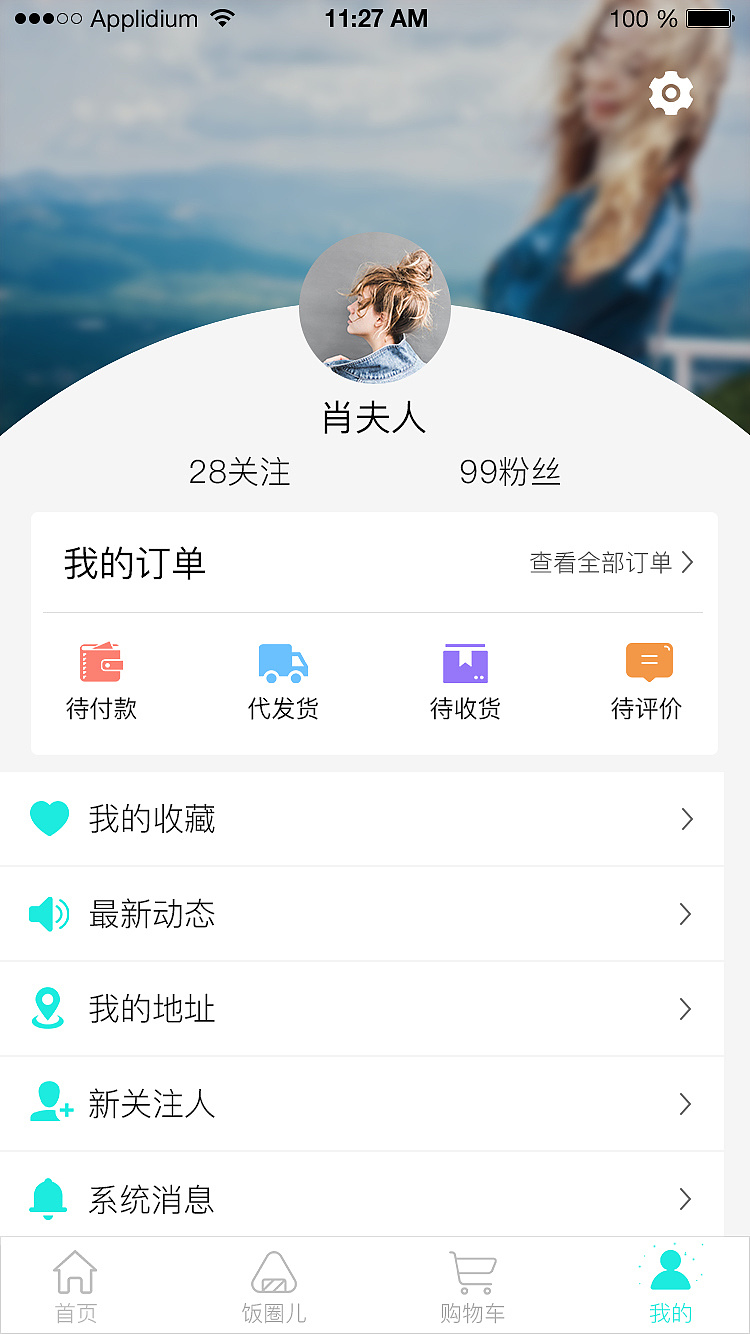Image resolution: width=750 pixels, height=1334 pixels.
Task: Open the 购物车 shopping cart tab
Action: click(x=472, y=1285)
